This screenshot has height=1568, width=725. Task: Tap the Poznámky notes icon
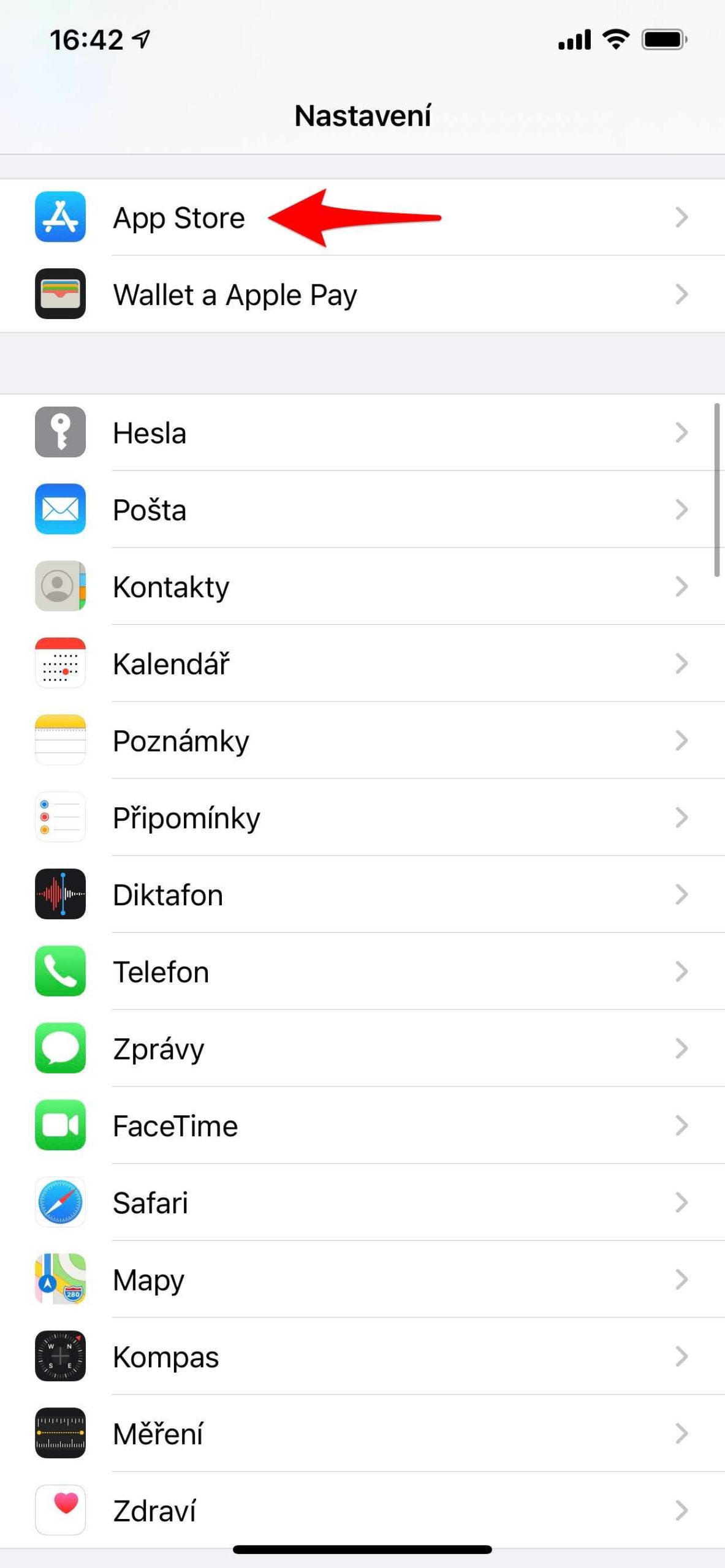click(x=60, y=741)
